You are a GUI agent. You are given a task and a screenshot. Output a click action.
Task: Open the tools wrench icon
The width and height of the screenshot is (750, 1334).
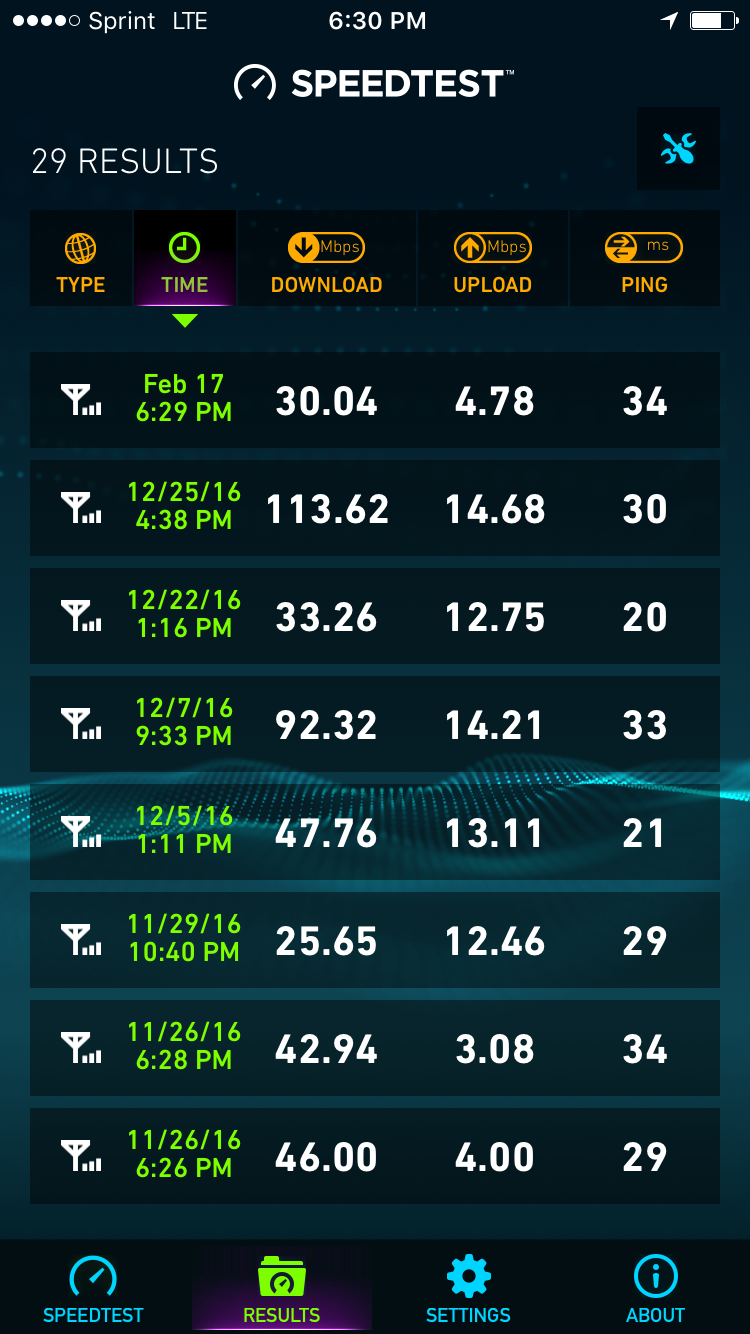(678, 149)
